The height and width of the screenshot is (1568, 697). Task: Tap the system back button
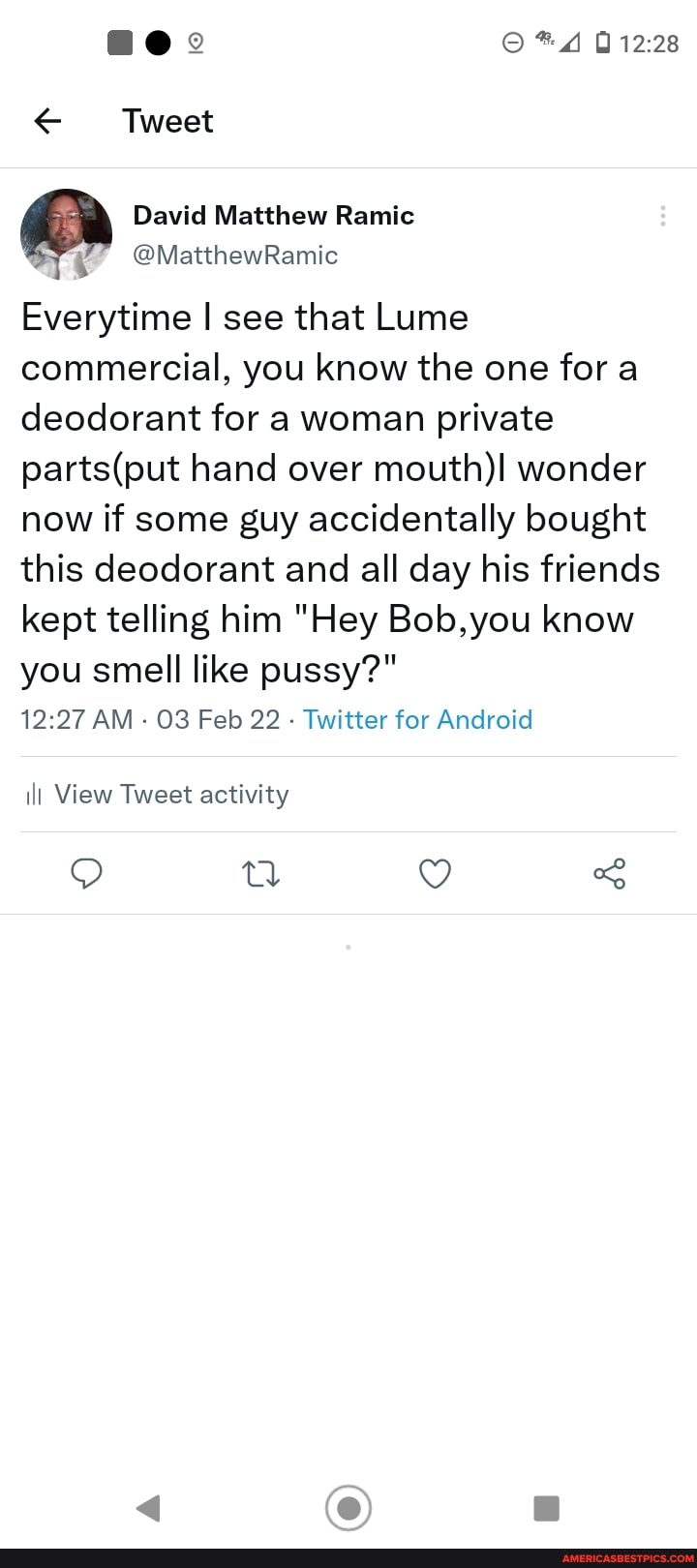tap(148, 1507)
